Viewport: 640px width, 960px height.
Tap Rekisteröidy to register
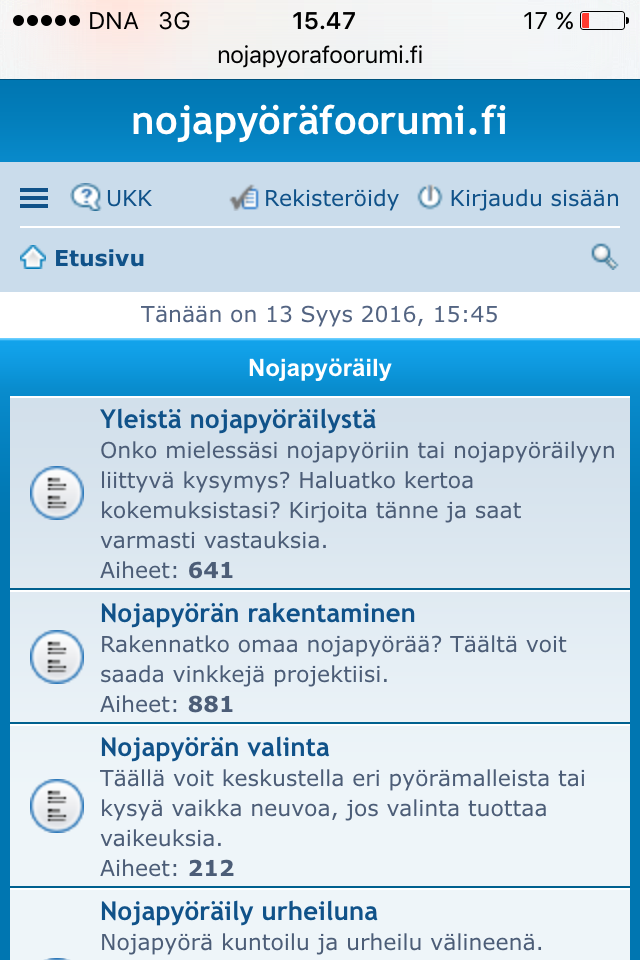(x=315, y=198)
